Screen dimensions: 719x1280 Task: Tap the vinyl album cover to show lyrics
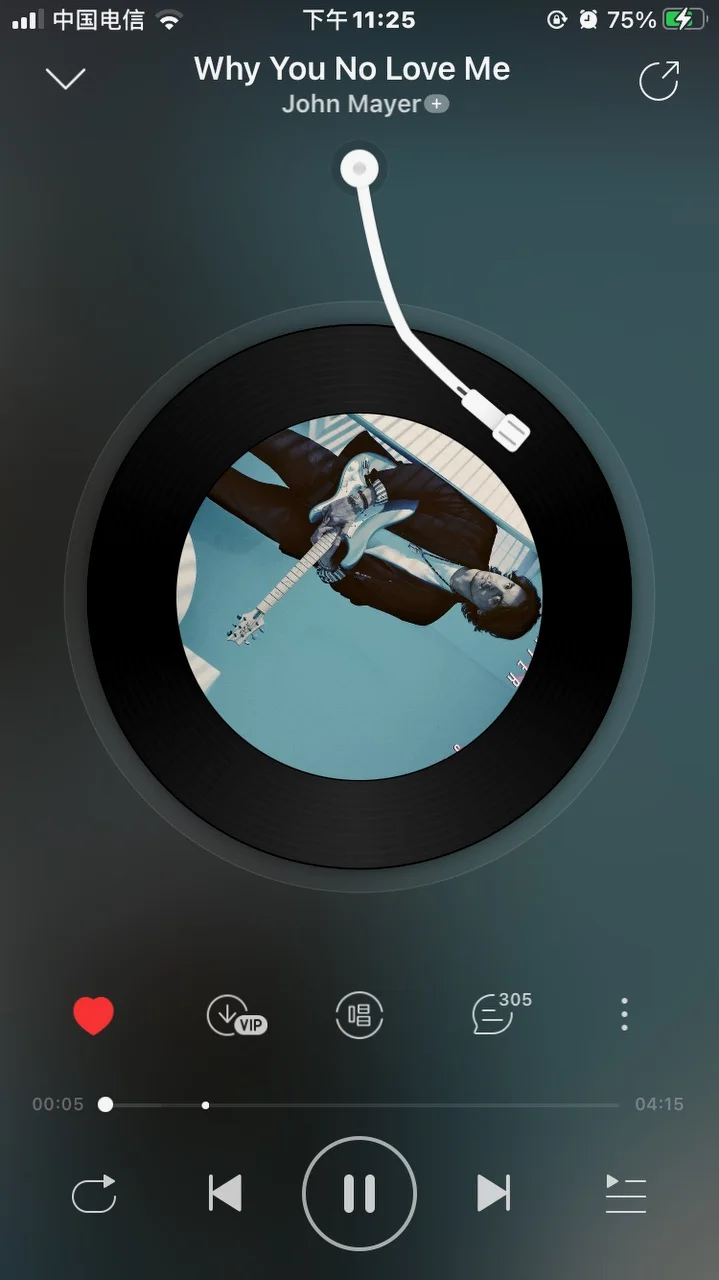(359, 597)
